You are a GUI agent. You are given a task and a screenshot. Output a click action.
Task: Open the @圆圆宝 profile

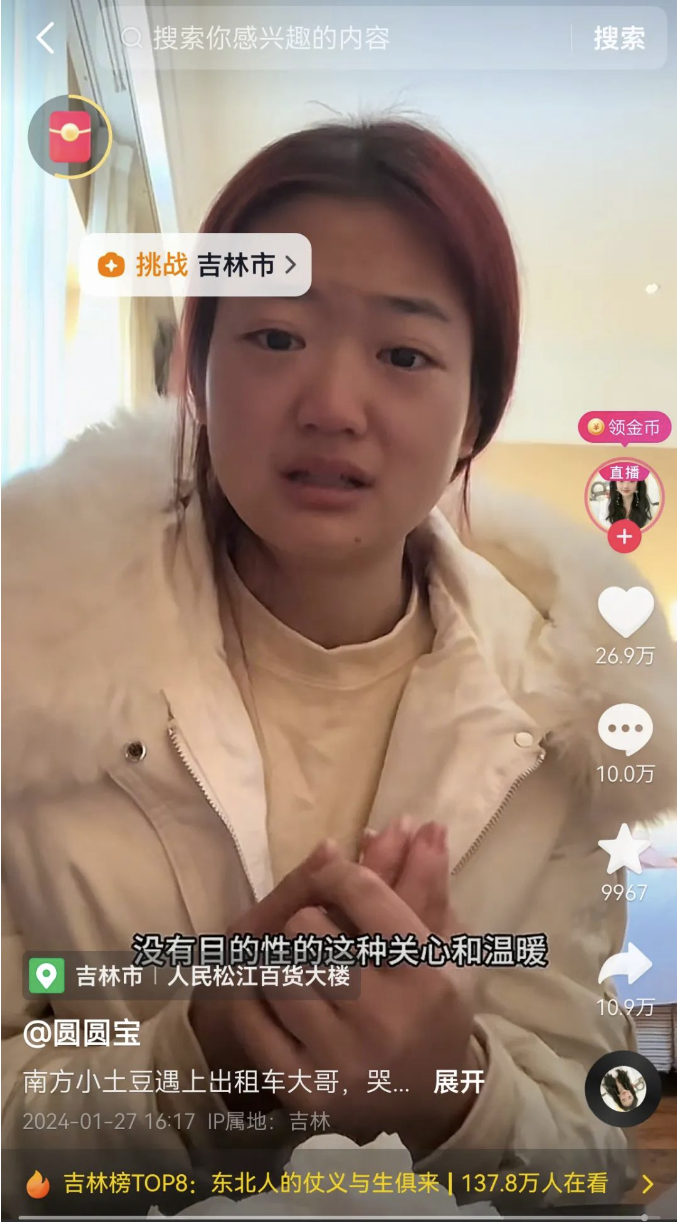82,1033
